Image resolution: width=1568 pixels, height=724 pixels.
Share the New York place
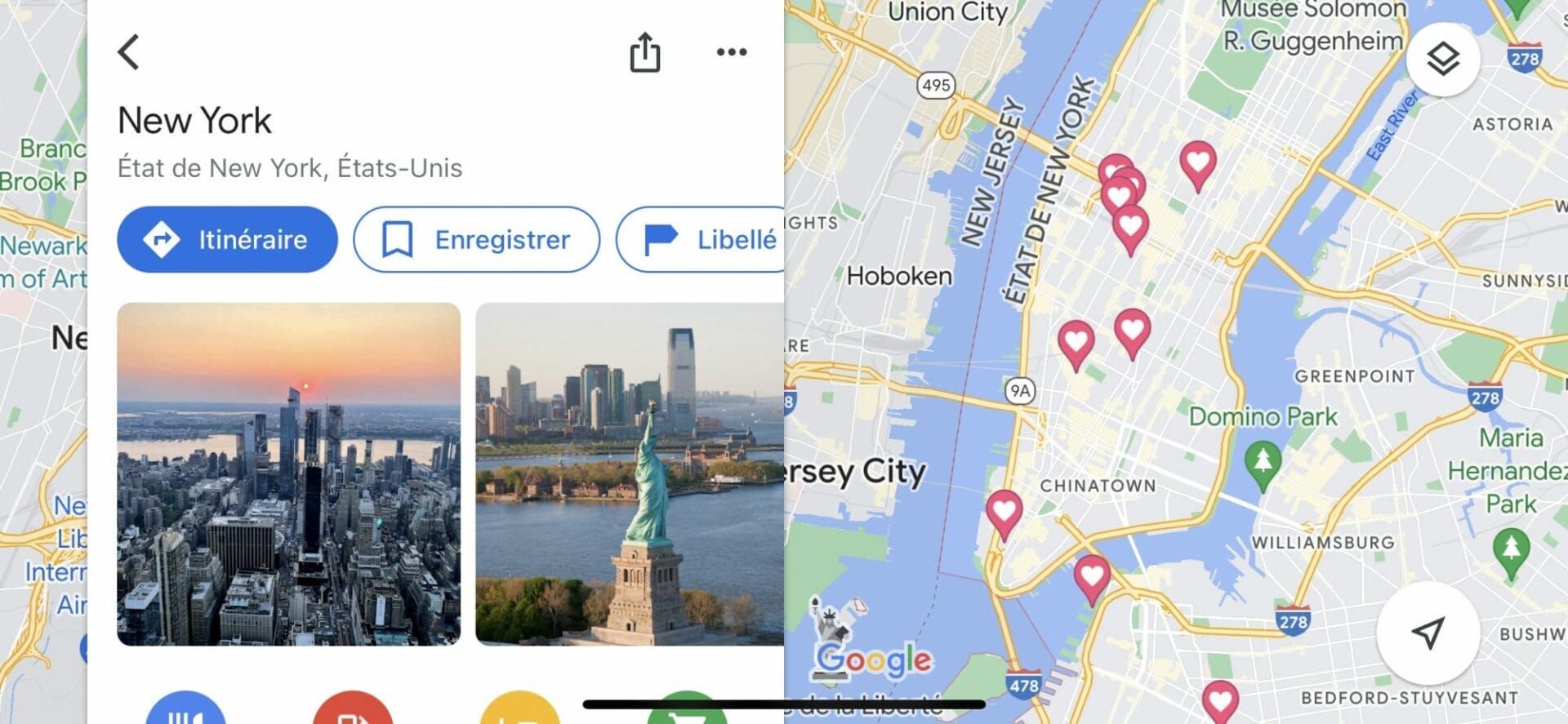[644, 52]
